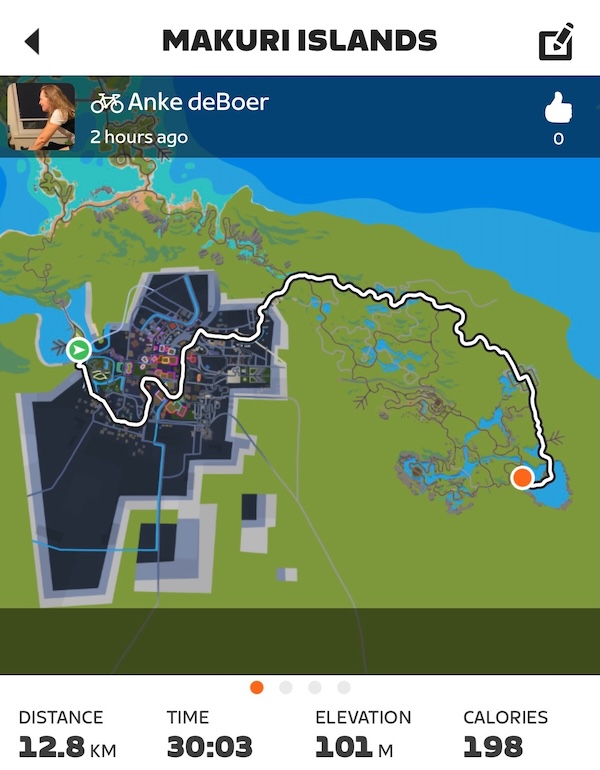Screen dimensions: 600x770
Task: Jump to the second page indicator dot
Action: point(286,687)
